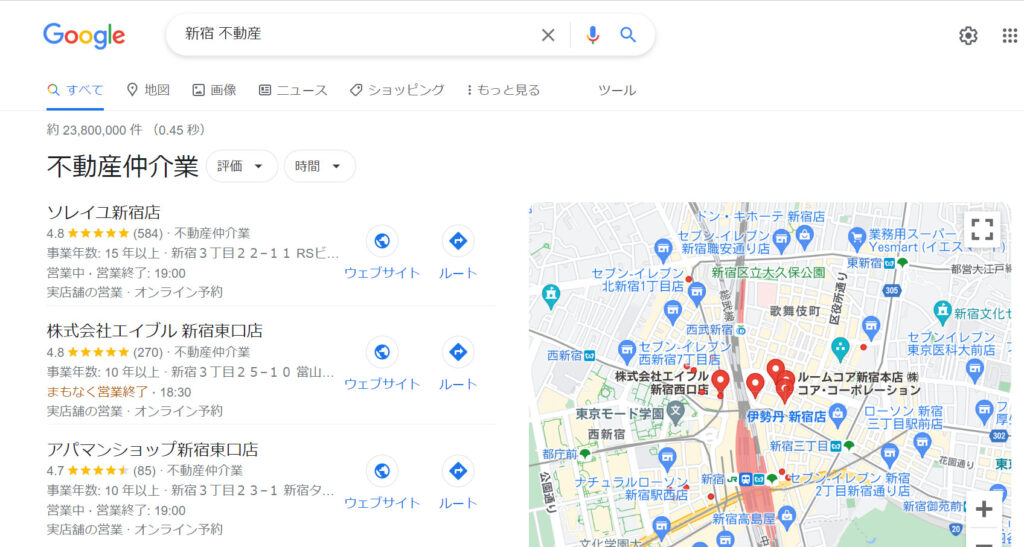
Task: Switch to the ショッピング tab
Action: pos(397,90)
